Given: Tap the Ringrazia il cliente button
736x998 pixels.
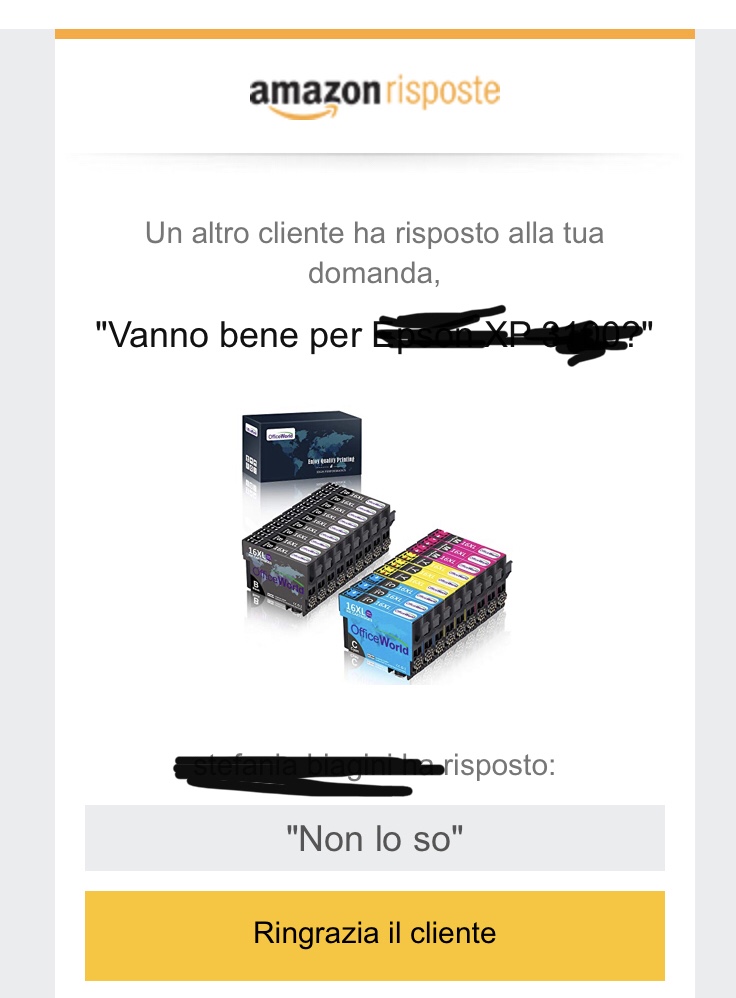Looking at the screenshot, I should (374, 934).
